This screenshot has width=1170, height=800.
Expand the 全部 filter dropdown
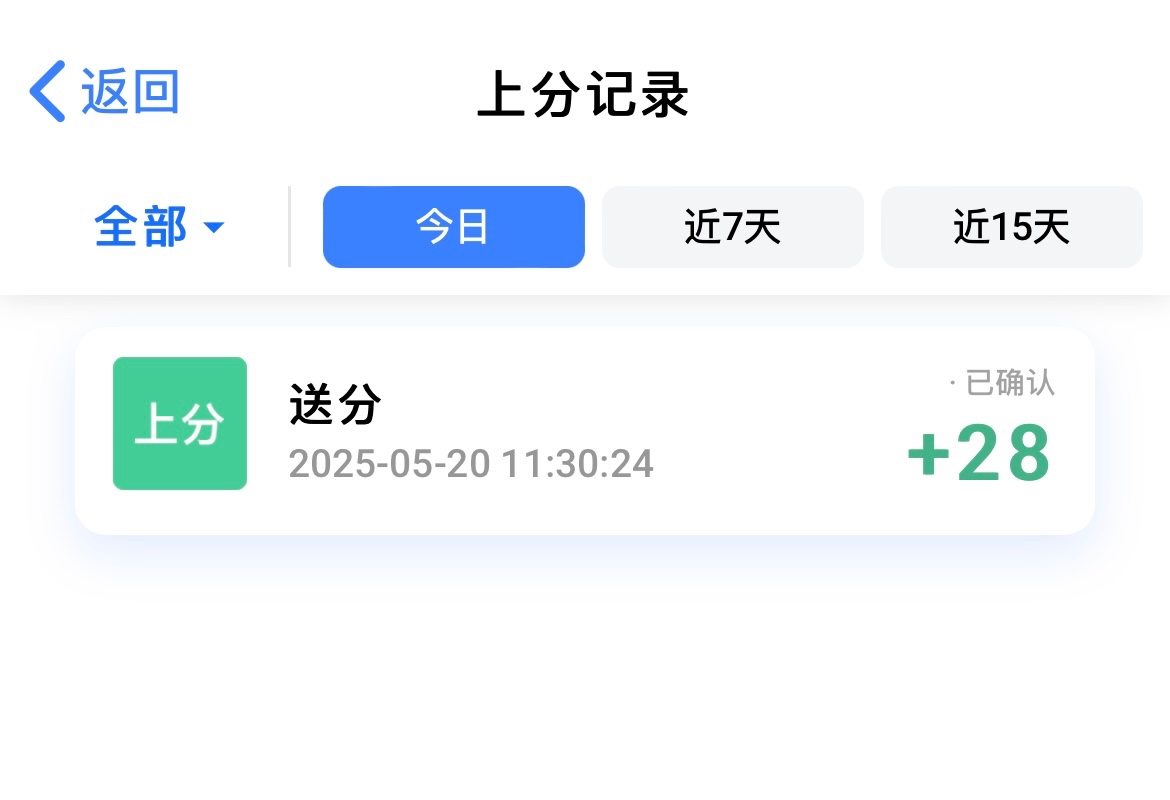coord(160,227)
